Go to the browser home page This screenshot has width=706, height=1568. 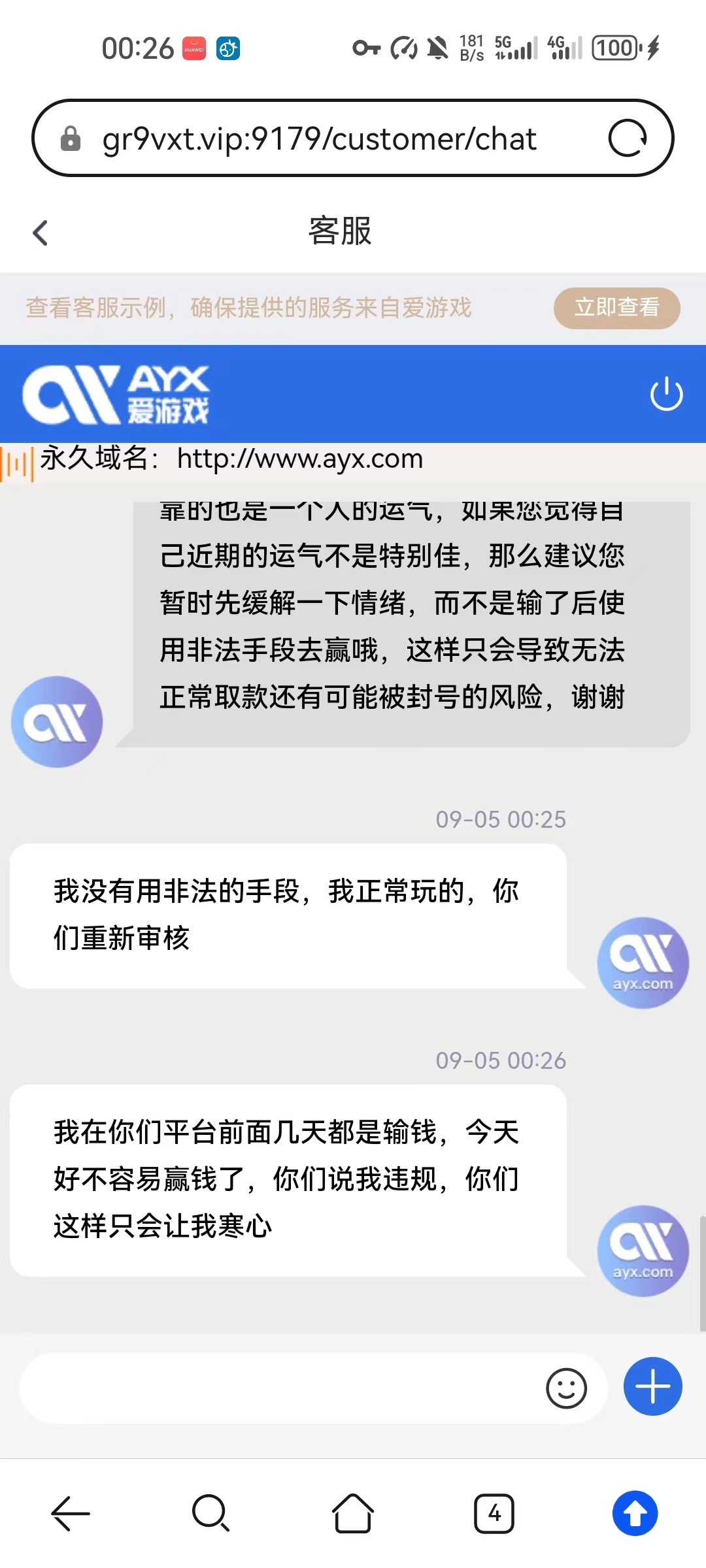[x=353, y=1513]
